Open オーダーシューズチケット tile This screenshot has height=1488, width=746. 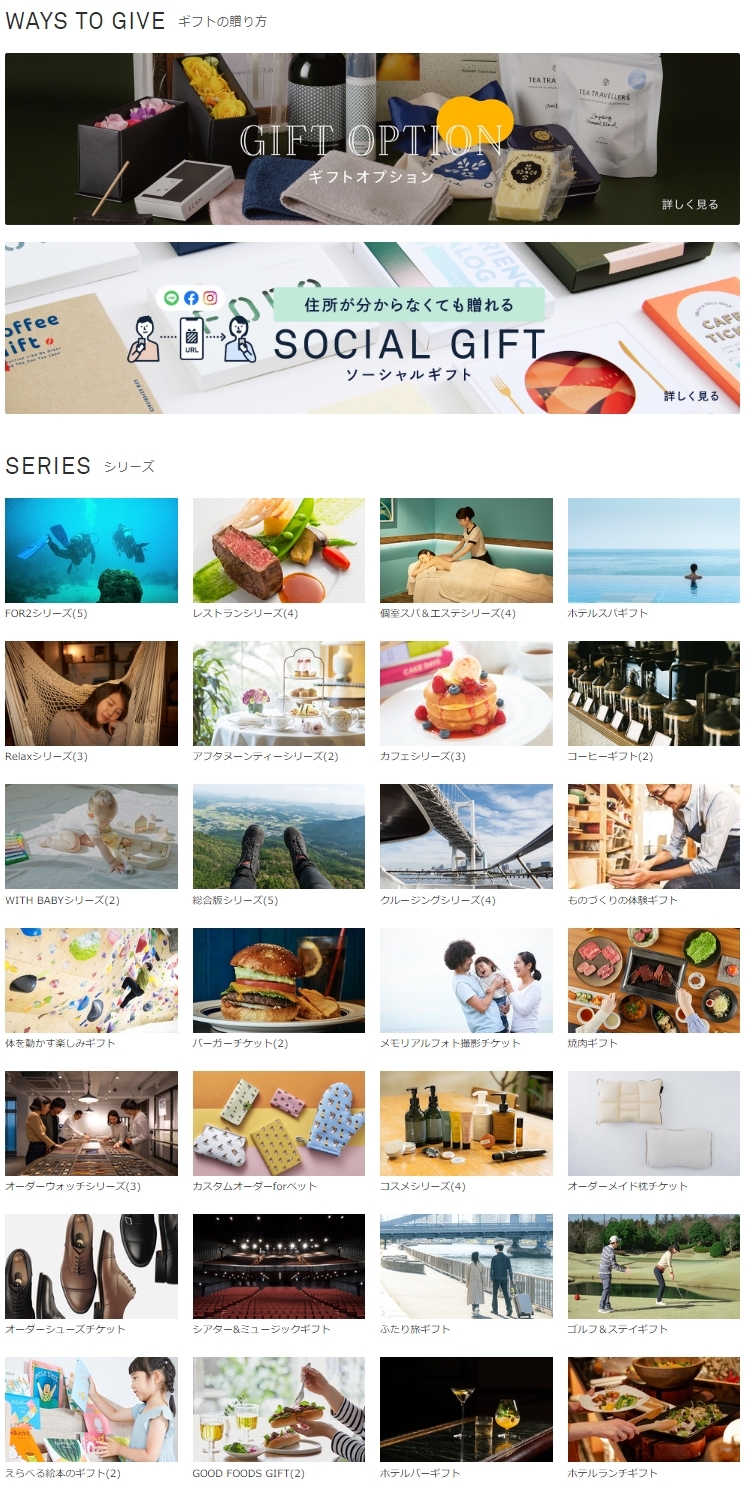click(x=91, y=1266)
